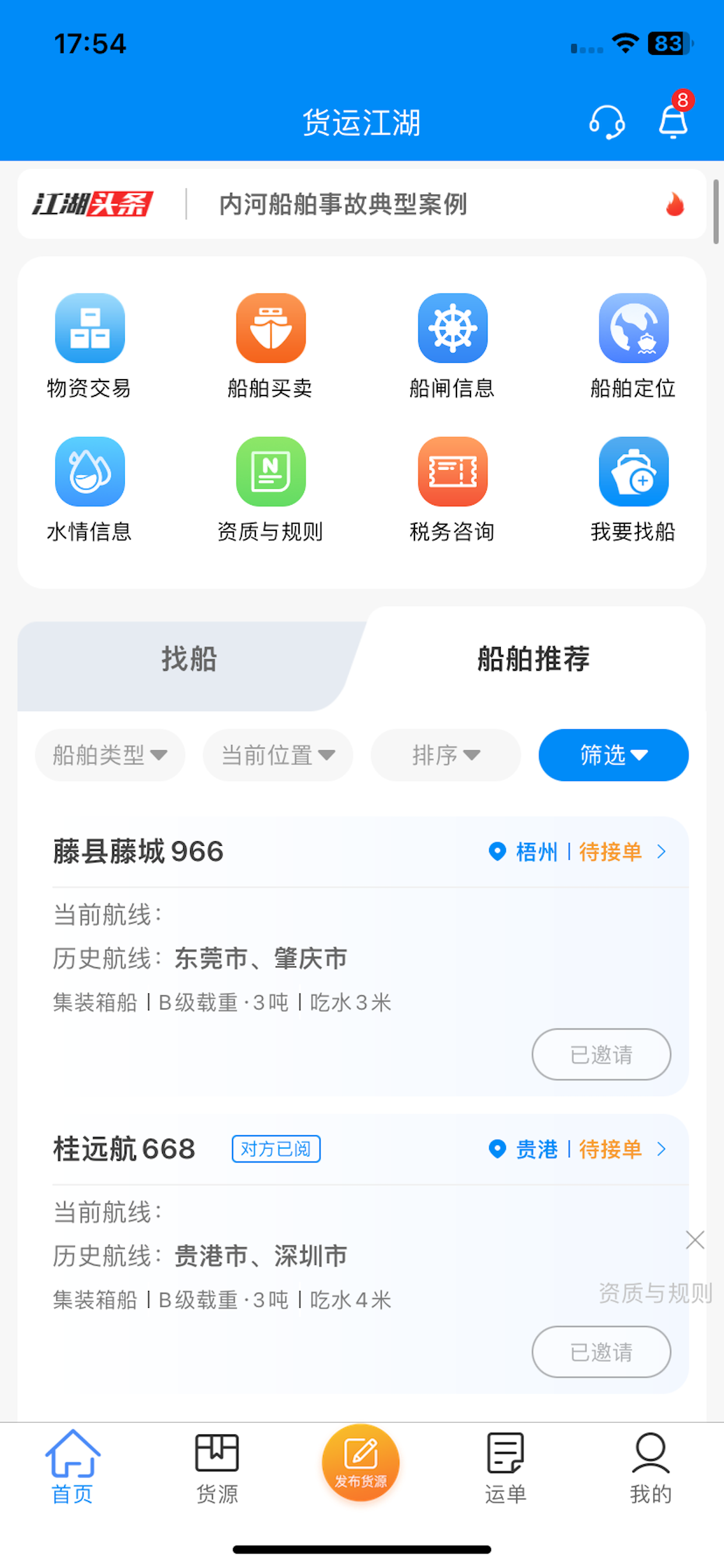Tap 已邀请 on 藤县藤城966 listing

pyautogui.click(x=601, y=1055)
